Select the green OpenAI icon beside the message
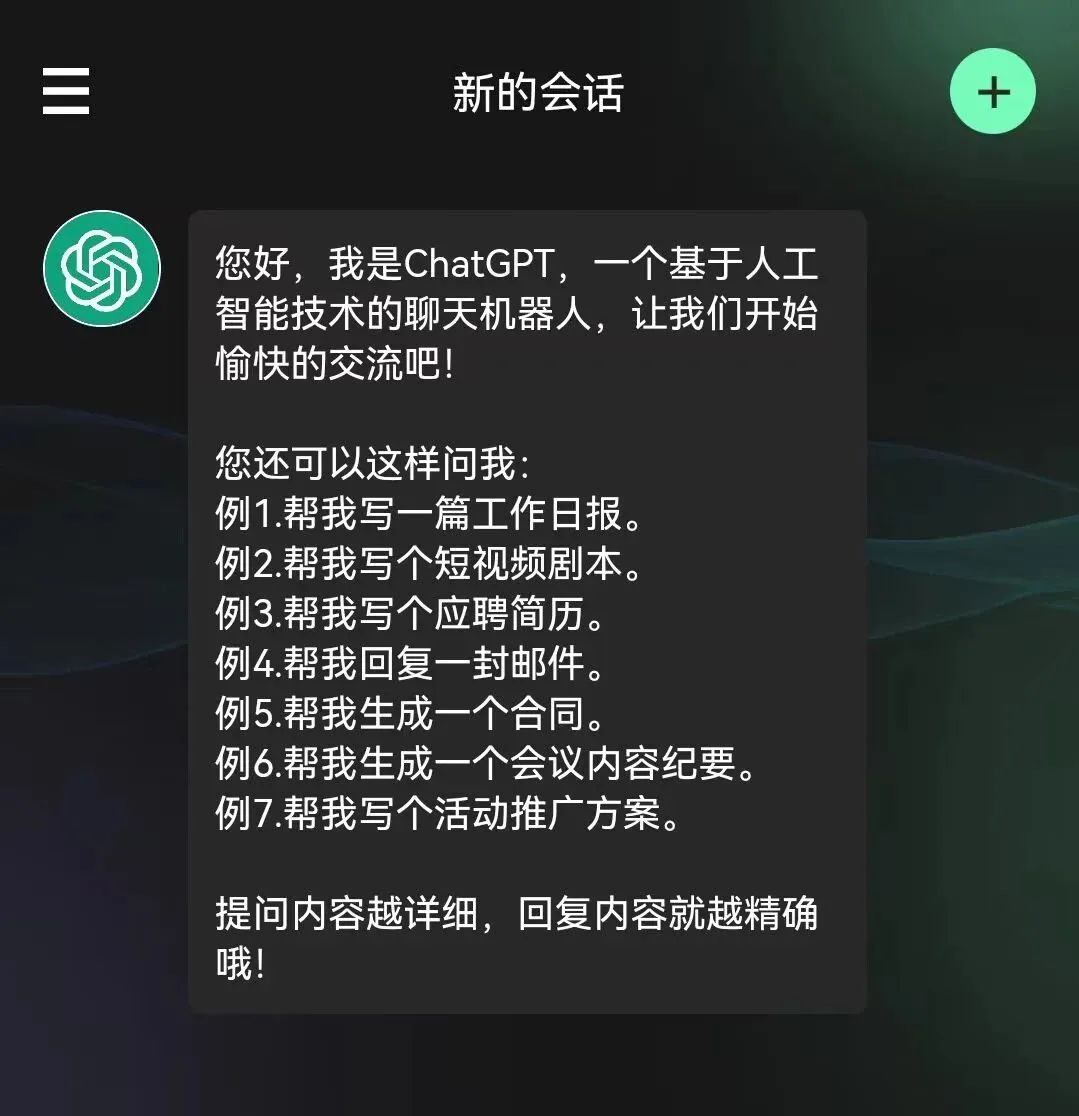1079x1116 pixels. point(103,267)
